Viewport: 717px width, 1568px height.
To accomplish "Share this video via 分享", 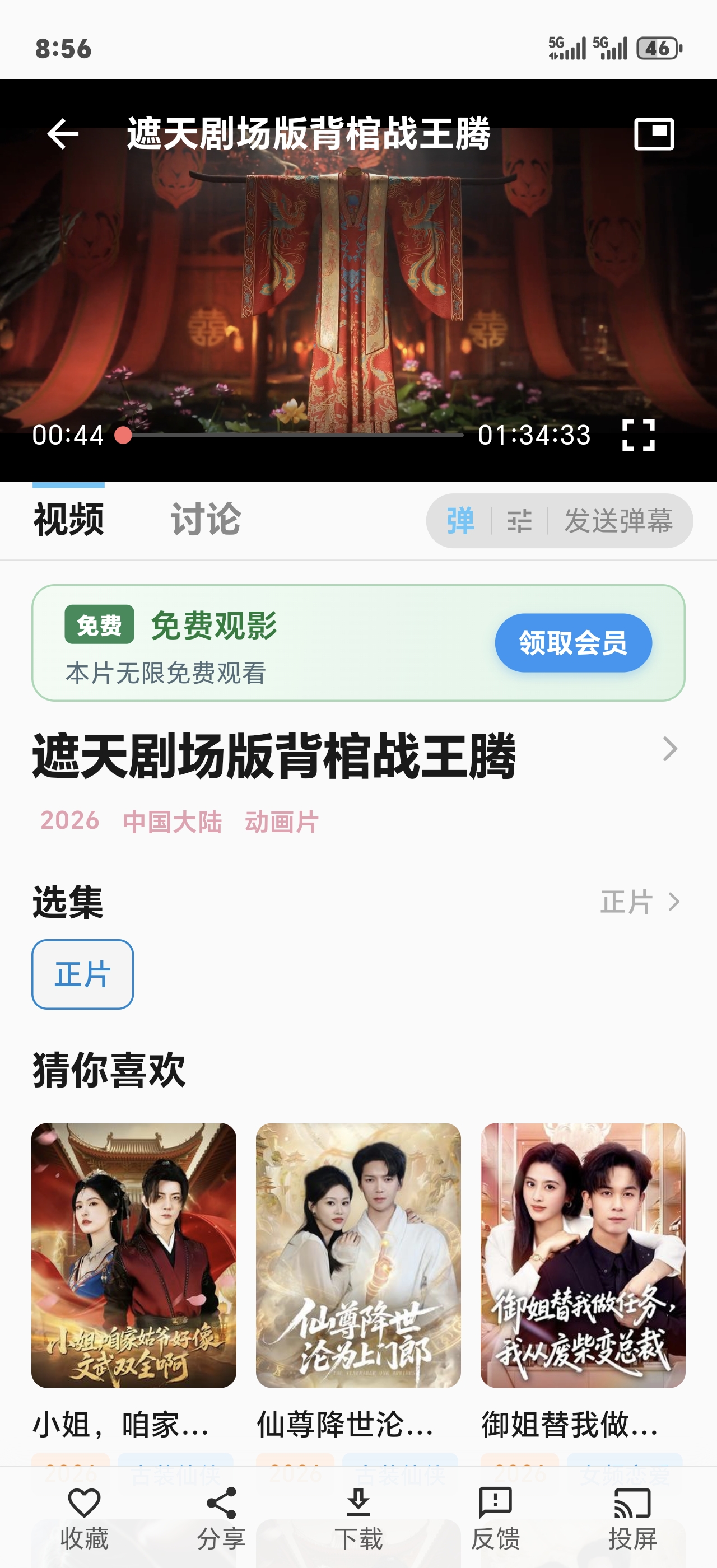I will tap(221, 1517).
